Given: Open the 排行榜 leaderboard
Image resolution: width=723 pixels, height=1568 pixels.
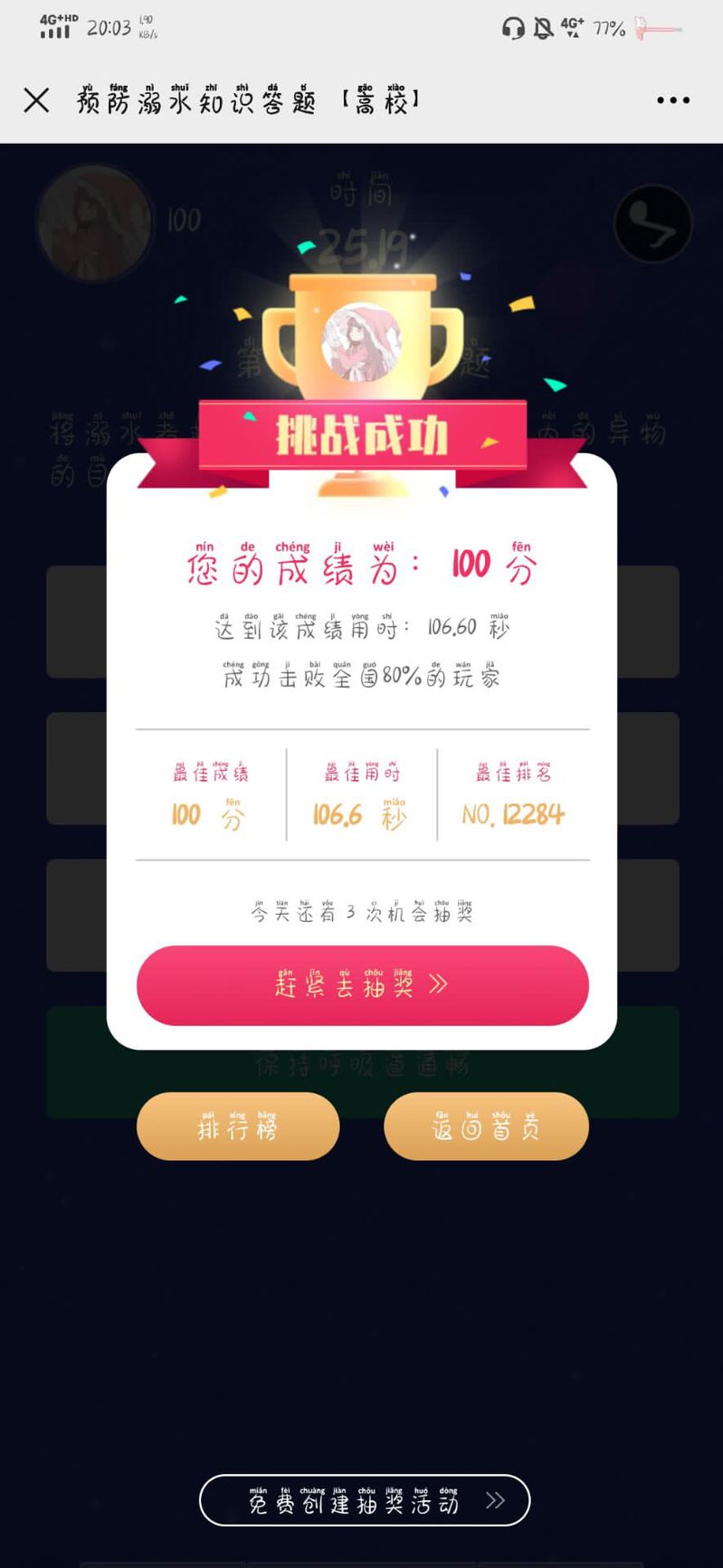Looking at the screenshot, I should [238, 1126].
